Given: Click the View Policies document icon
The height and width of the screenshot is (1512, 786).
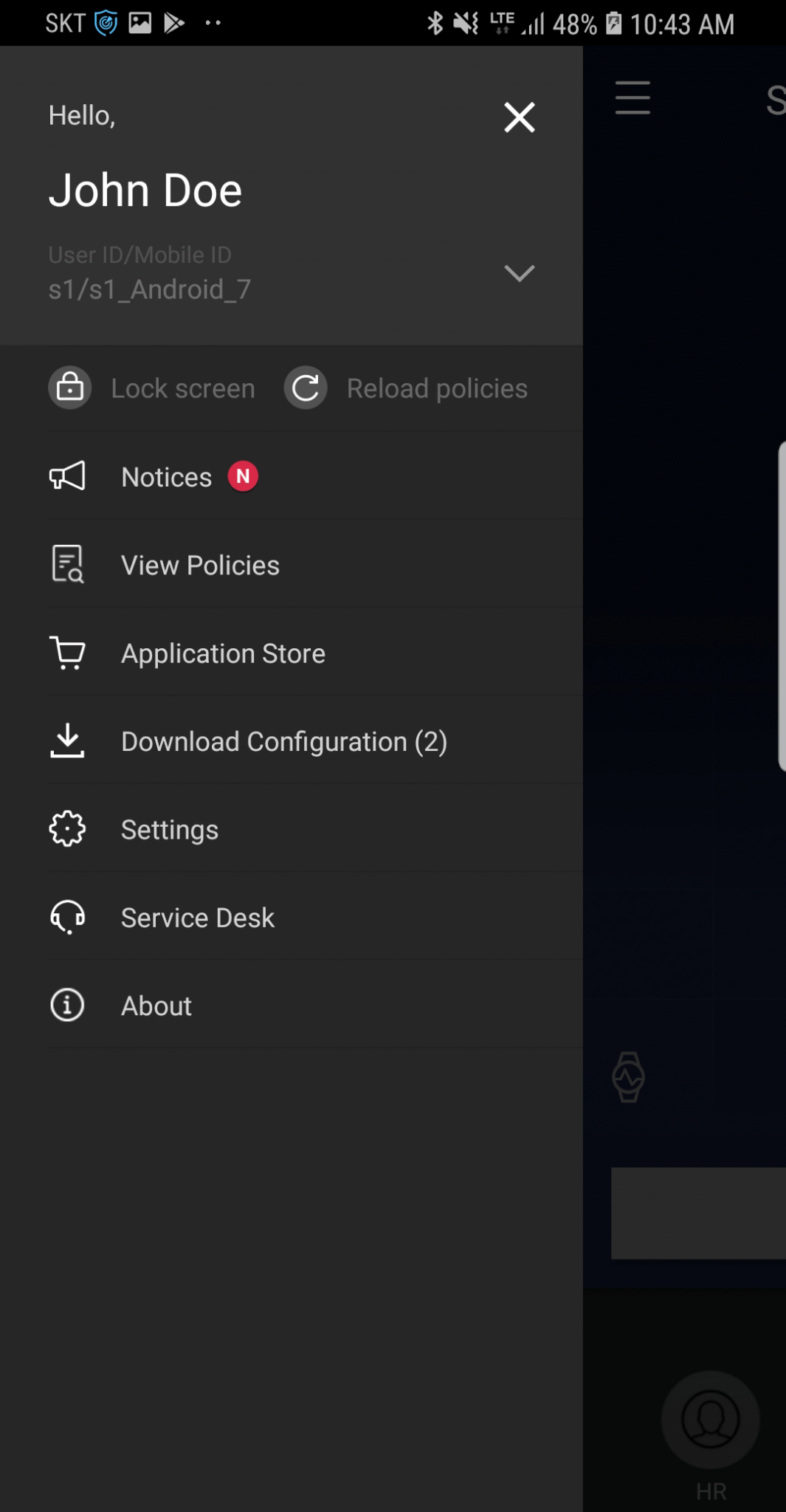Looking at the screenshot, I should pos(67,564).
